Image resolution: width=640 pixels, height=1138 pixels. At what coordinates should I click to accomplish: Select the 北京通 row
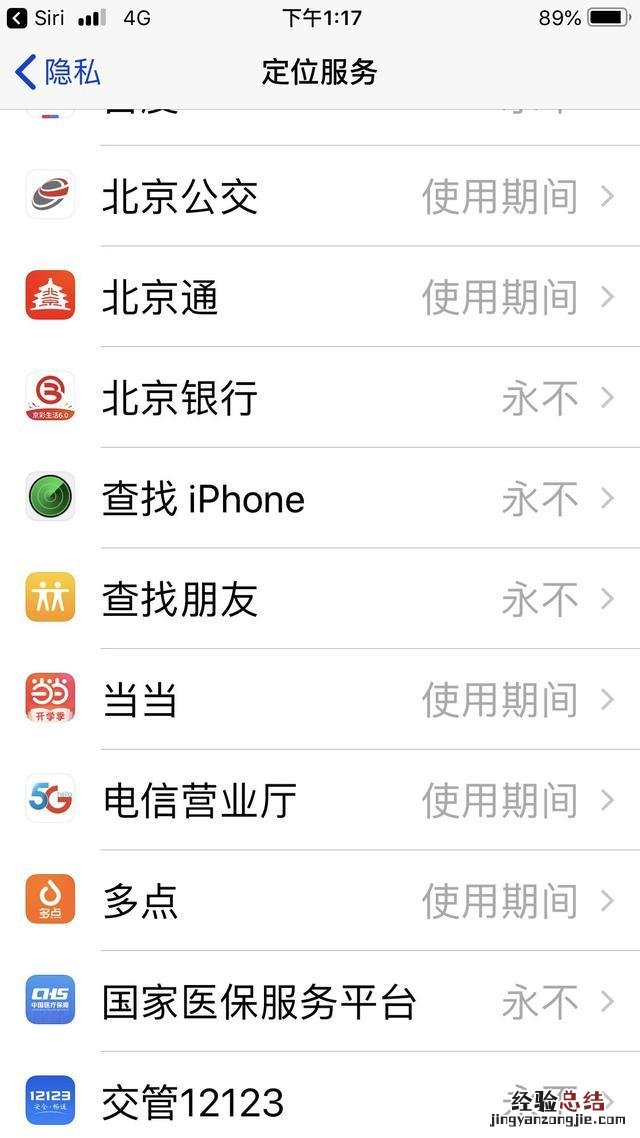pos(320,297)
